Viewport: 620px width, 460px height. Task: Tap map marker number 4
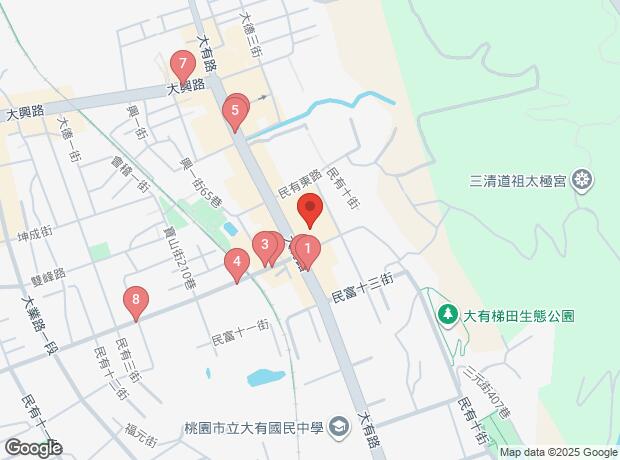[236, 264]
